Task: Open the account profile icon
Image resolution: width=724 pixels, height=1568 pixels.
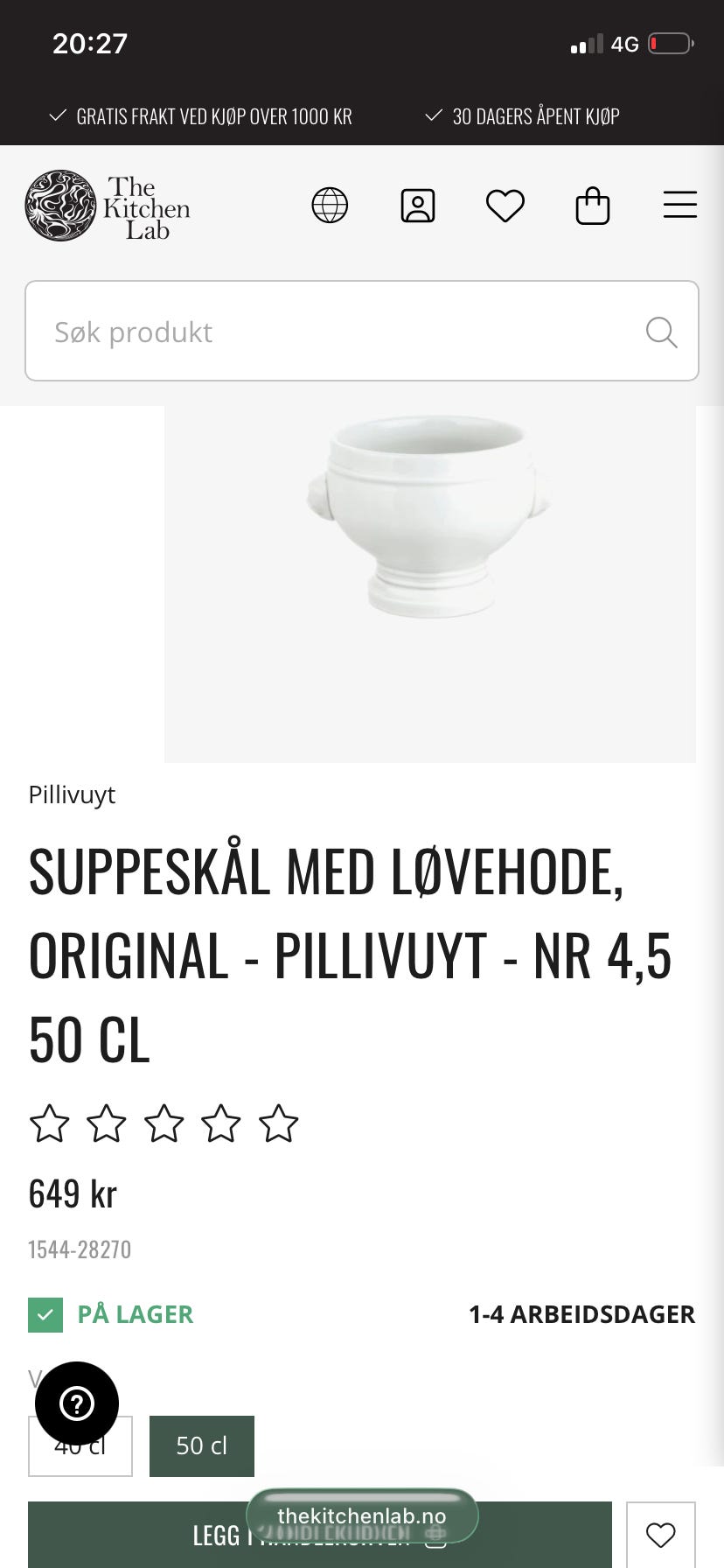Action: (x=417, y=205)
